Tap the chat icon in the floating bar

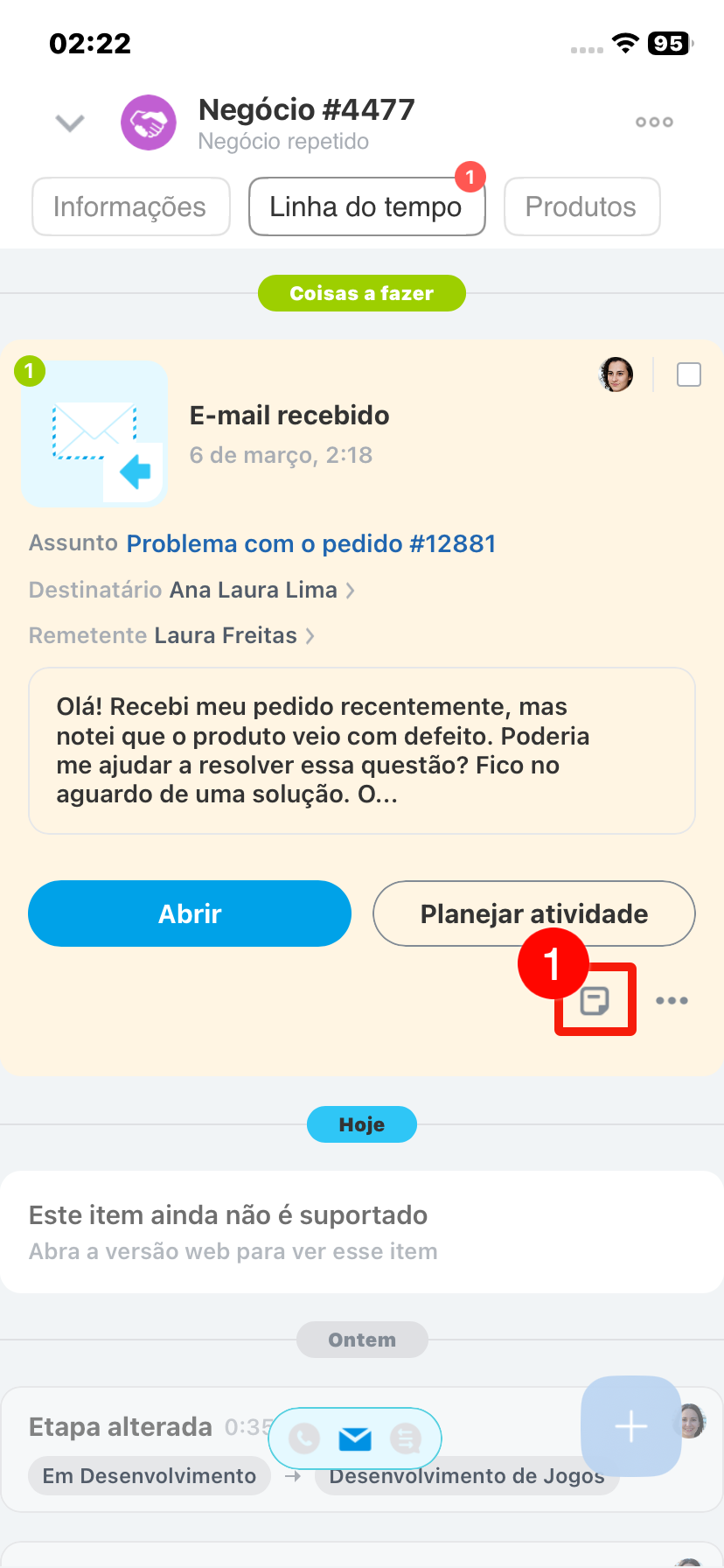(x=406, y=1438)
